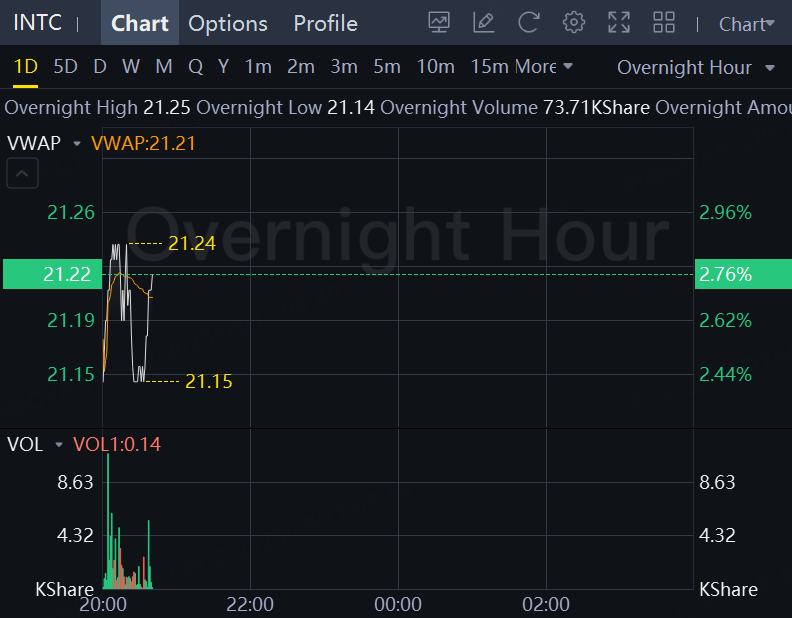Open the multi-chart grid layout

pos(664,22)
